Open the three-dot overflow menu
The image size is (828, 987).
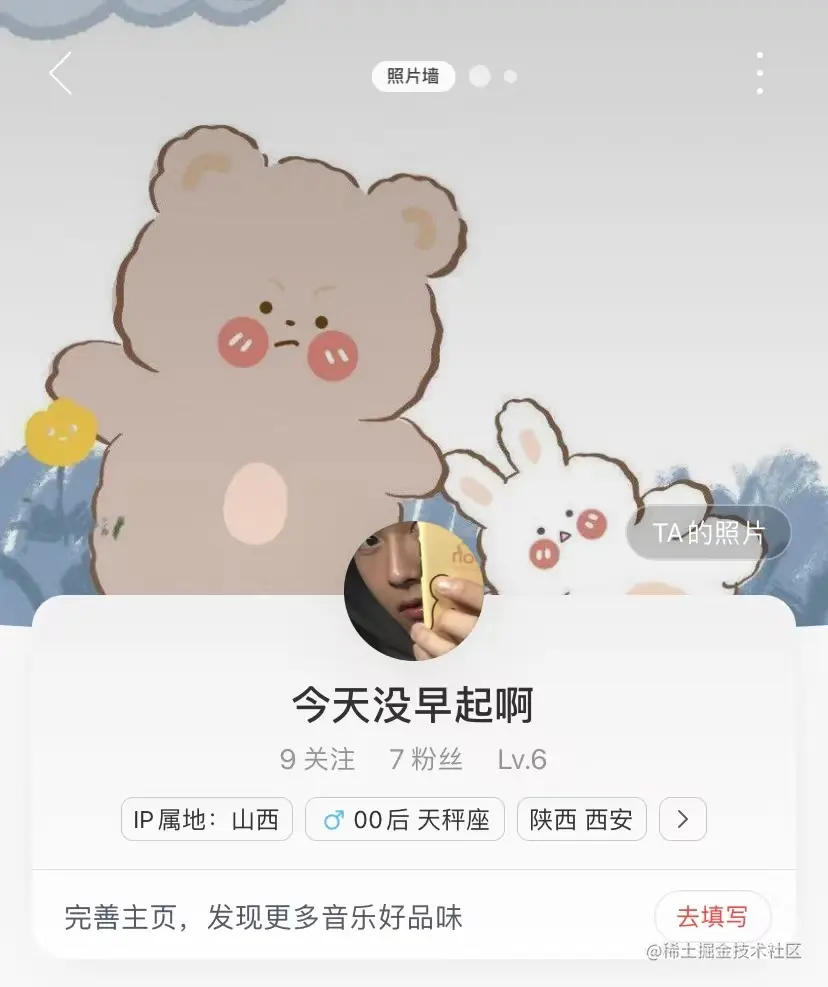[x=760, y=74]
